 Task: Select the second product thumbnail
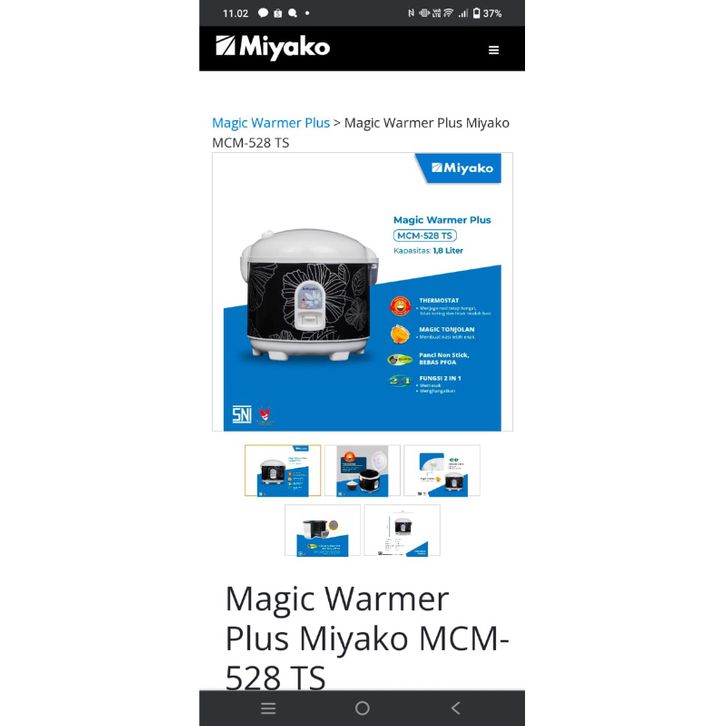[362, 471]
